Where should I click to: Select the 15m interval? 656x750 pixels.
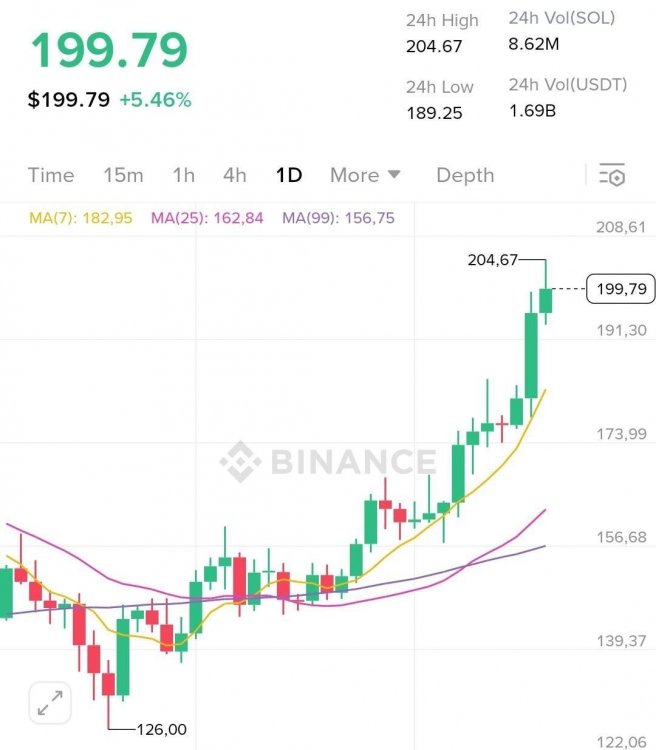[x=123, y=175]
